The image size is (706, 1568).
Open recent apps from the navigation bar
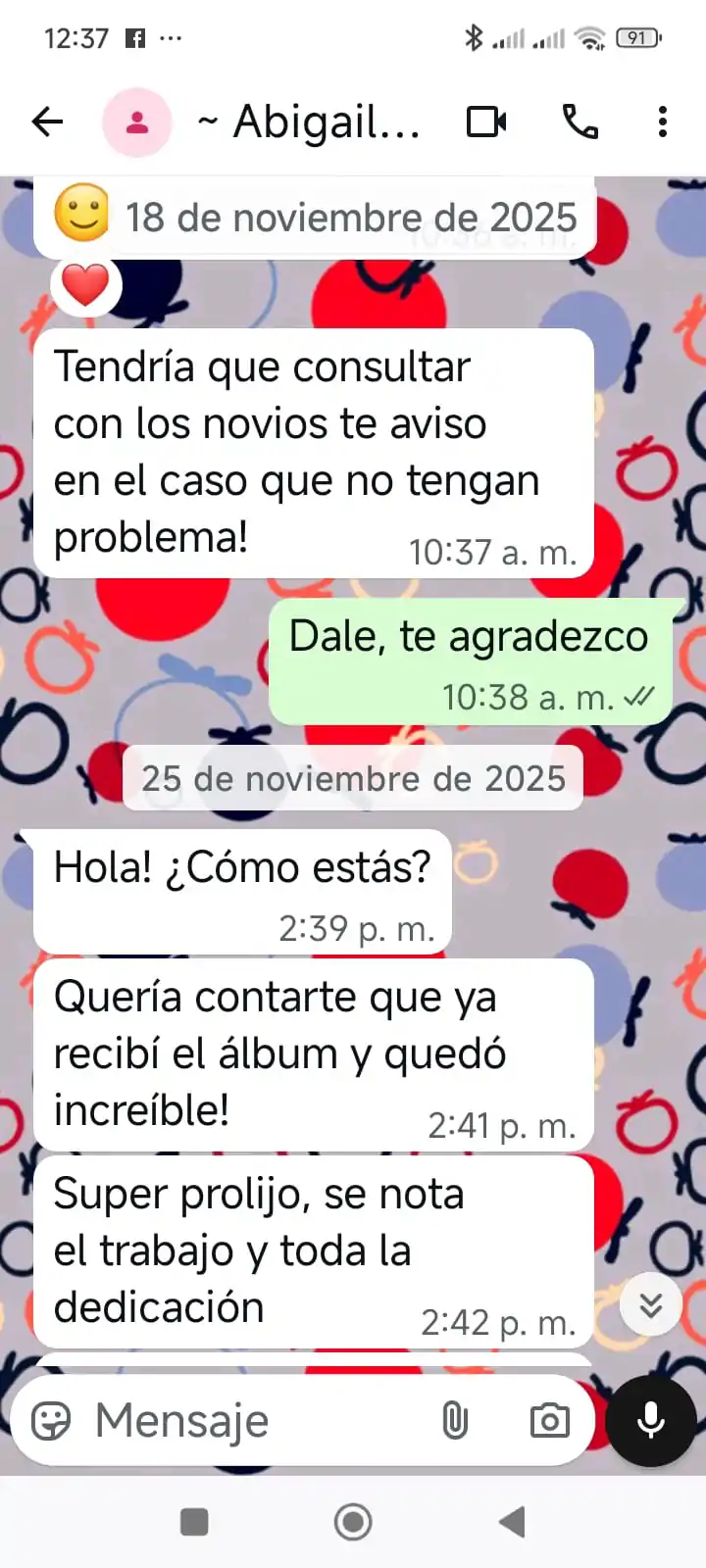pos(194,1522)
